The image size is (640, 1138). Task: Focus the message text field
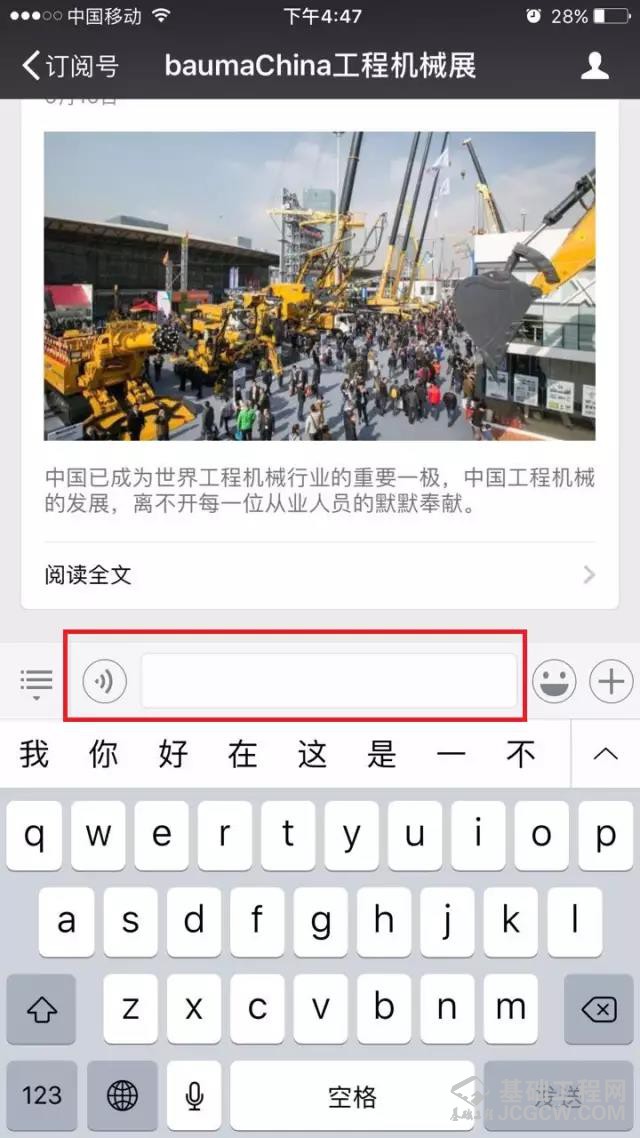(x=329, y=682)
